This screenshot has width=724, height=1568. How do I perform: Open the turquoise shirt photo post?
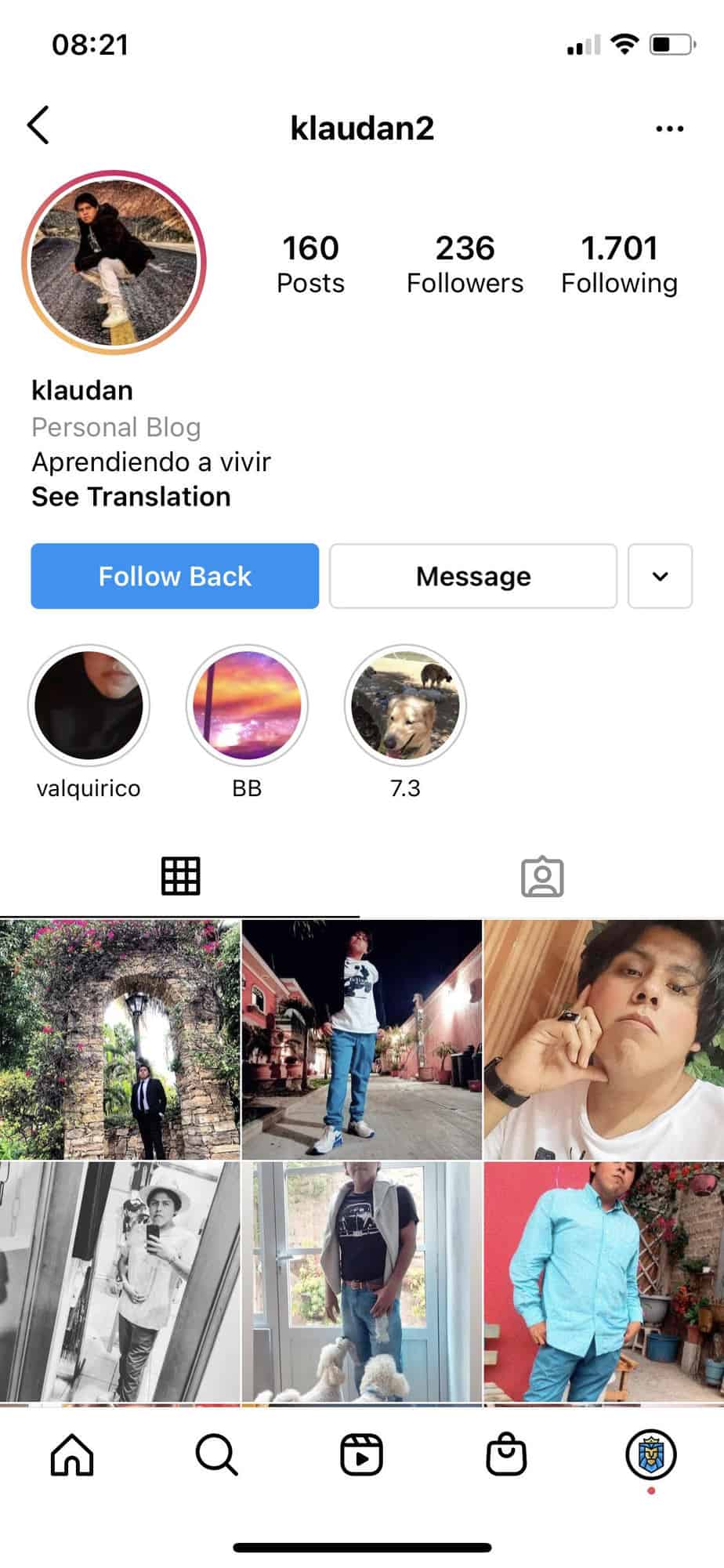click(604, 1282)
